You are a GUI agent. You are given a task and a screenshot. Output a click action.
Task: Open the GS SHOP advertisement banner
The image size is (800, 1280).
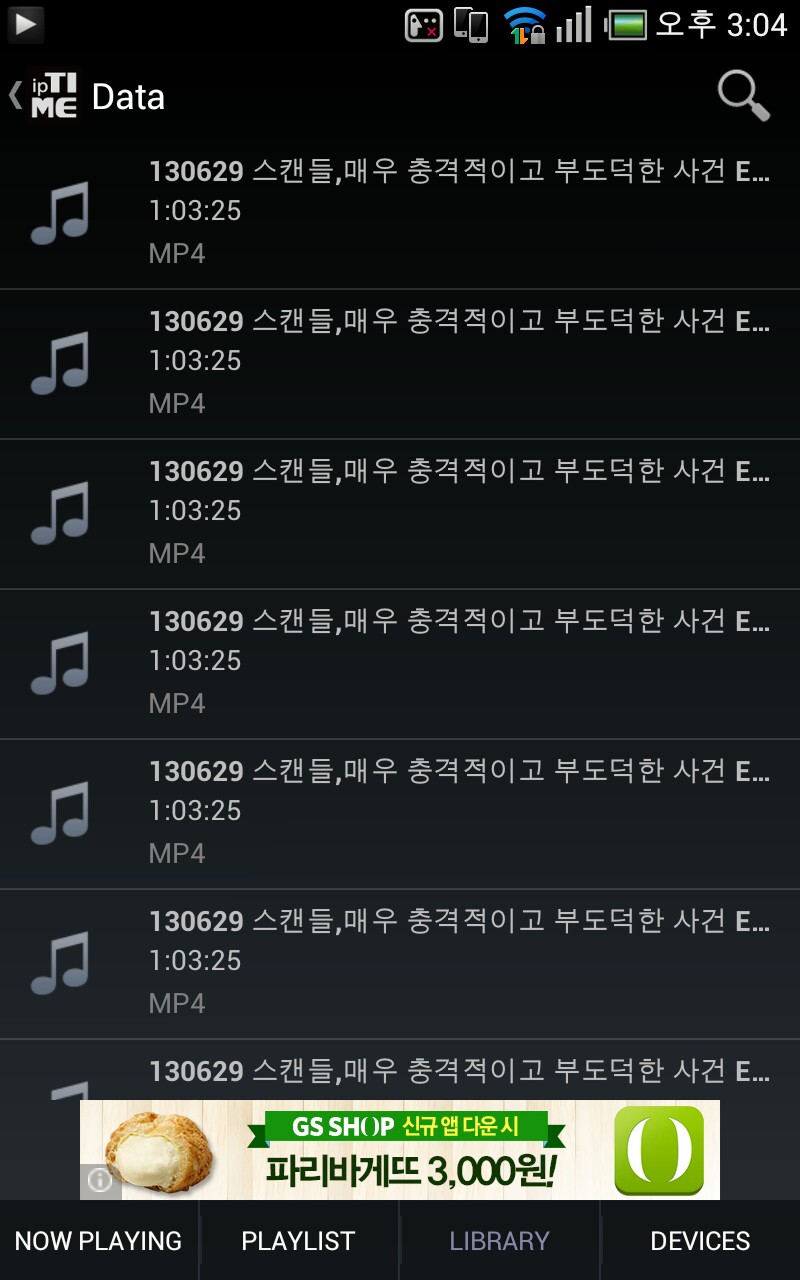point(400,1150)
